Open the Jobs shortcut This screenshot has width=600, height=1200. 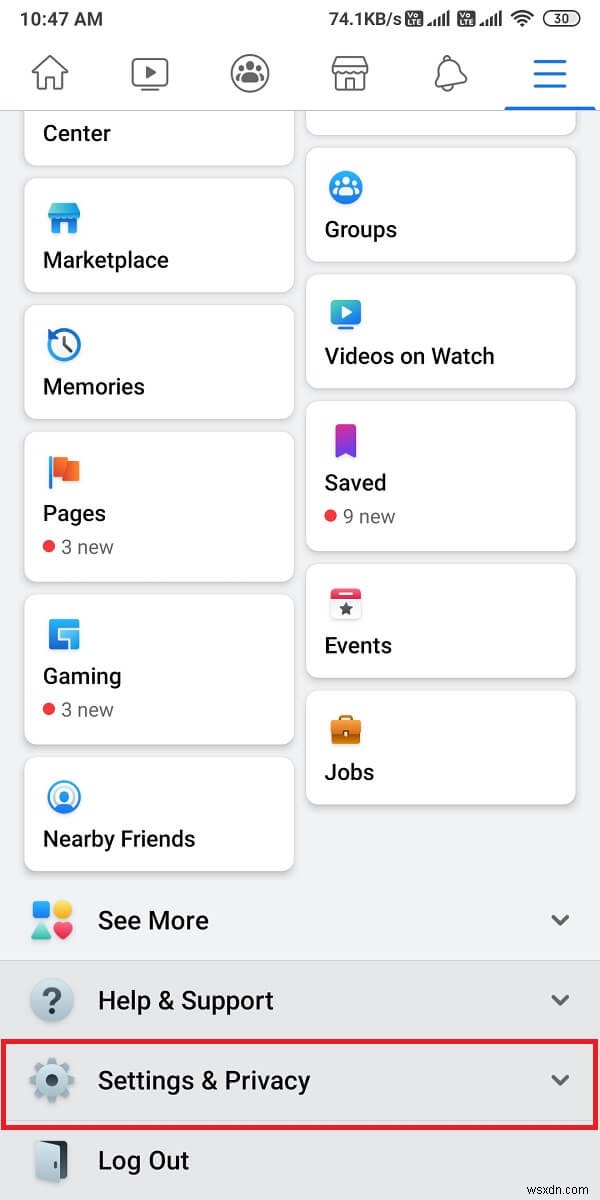point(440,747)
